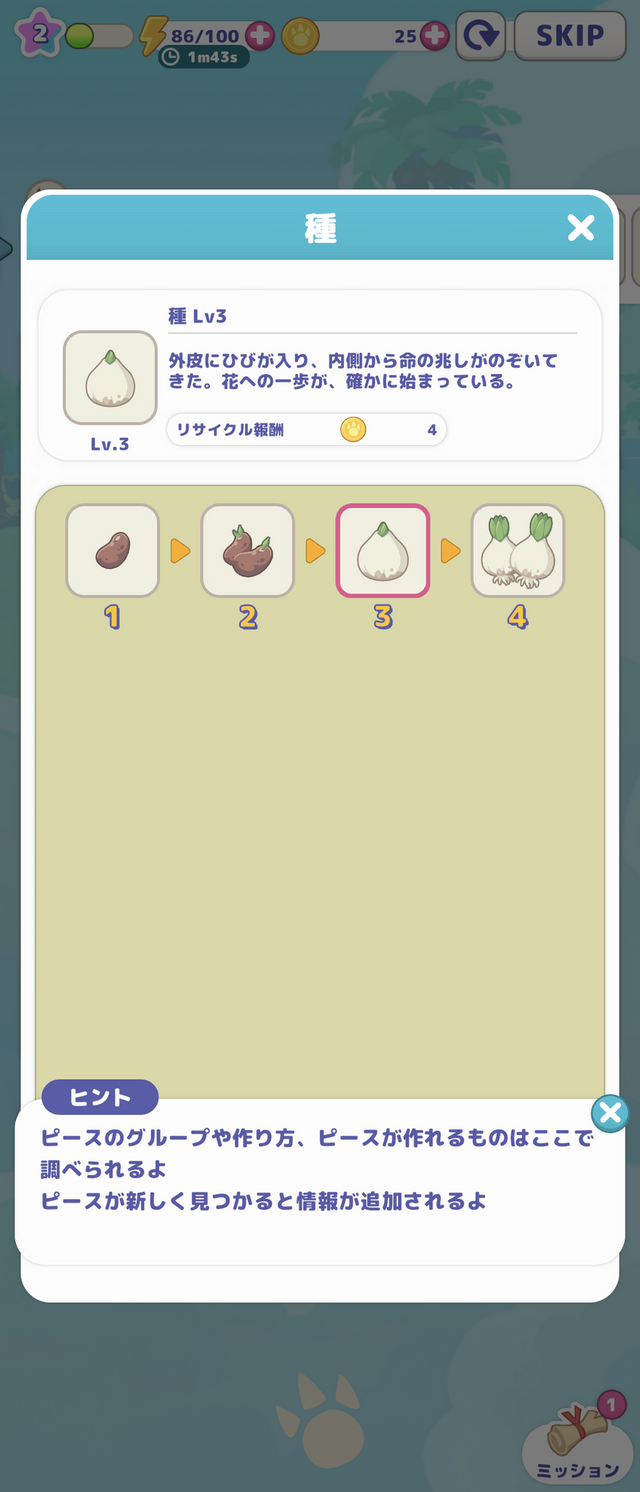
Task: Close the 種 info dialog
Action: 581,228
